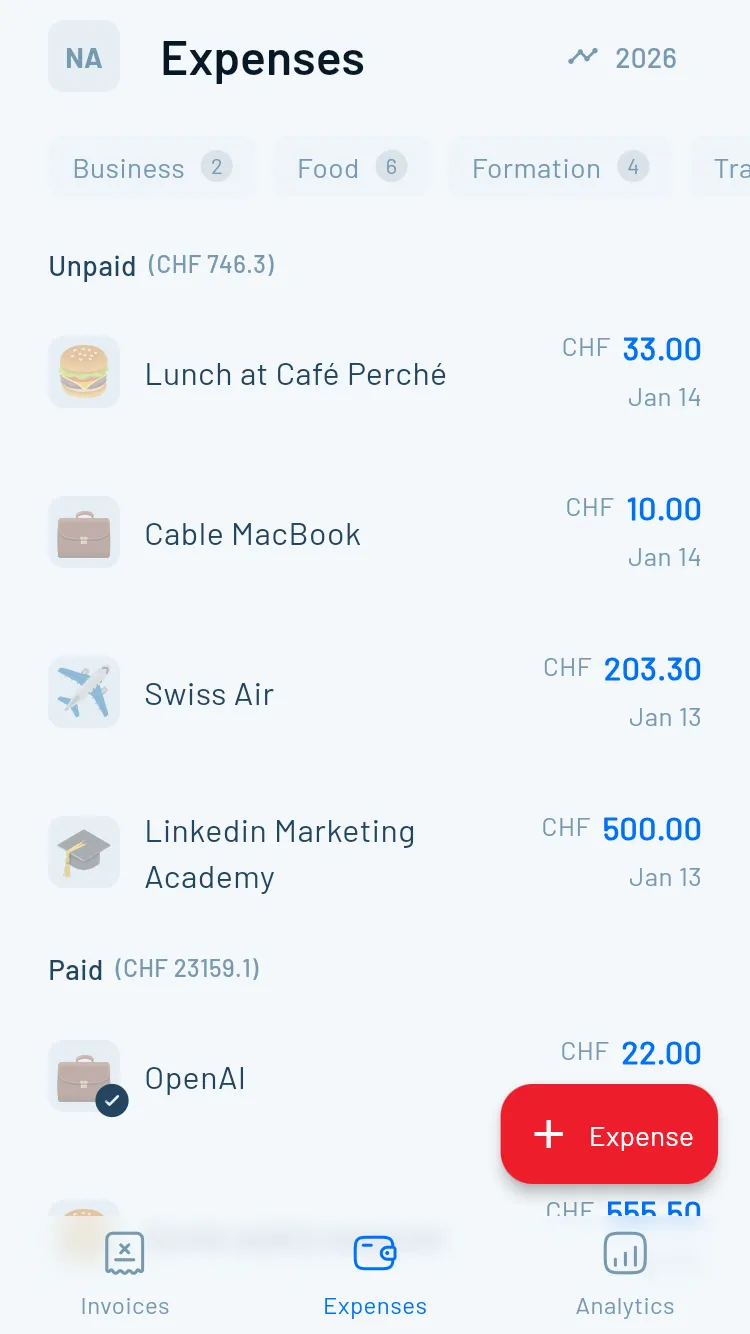Enable the Food filter
750x1334 pixels.
tap(351, 167)
